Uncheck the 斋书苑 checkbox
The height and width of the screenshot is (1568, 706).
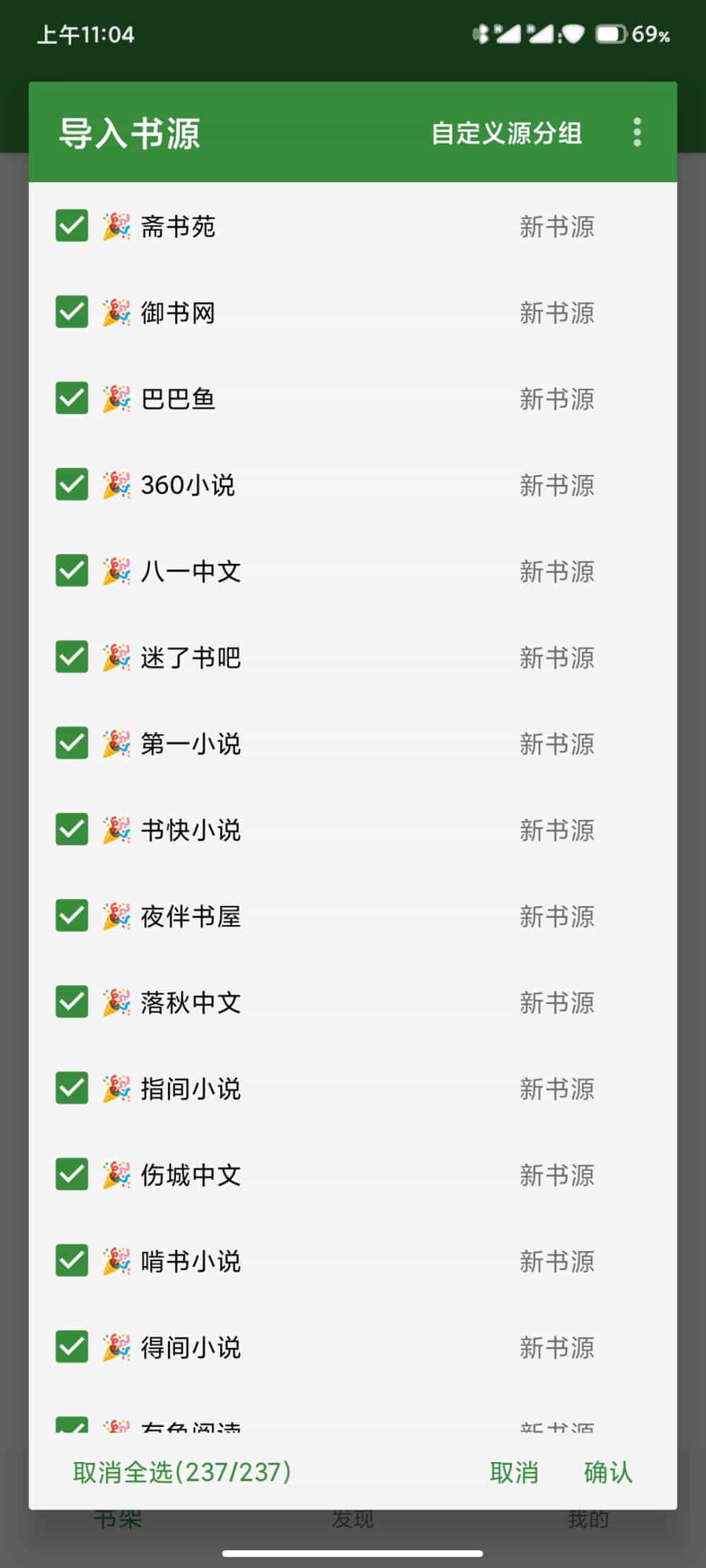click(72, 226)
